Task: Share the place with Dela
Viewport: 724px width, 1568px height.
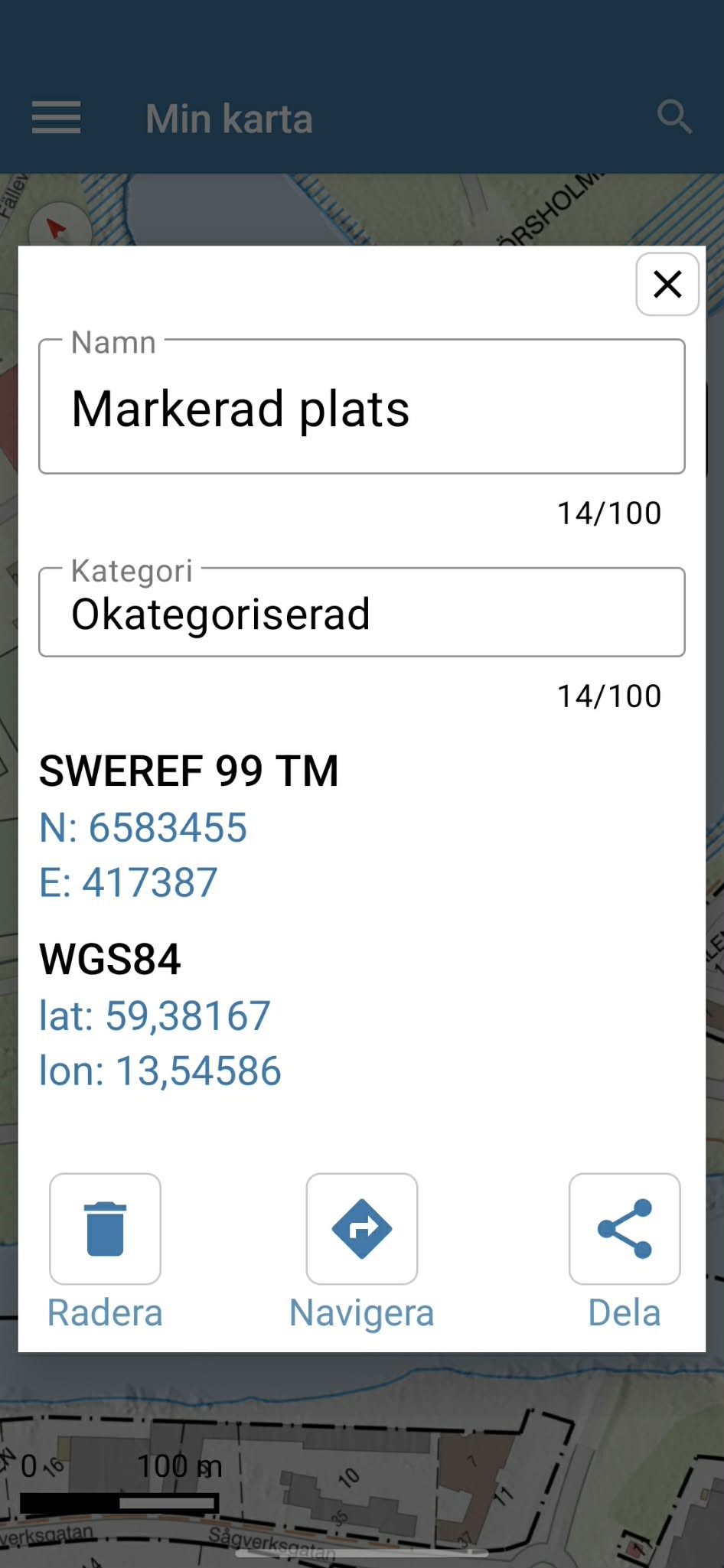Action: 624,1229
